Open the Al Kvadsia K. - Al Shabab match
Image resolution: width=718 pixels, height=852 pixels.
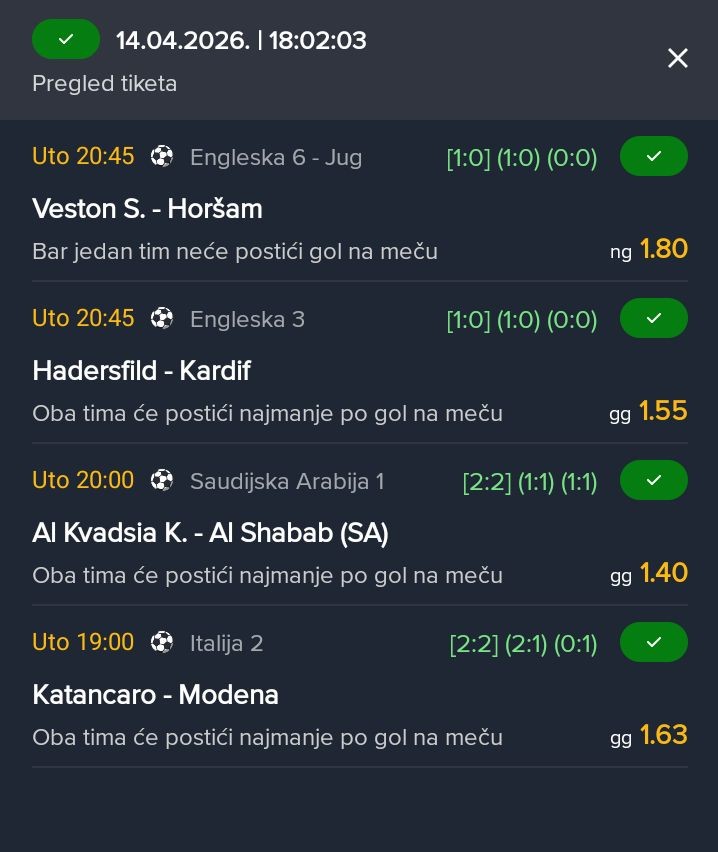click(210, 532)
